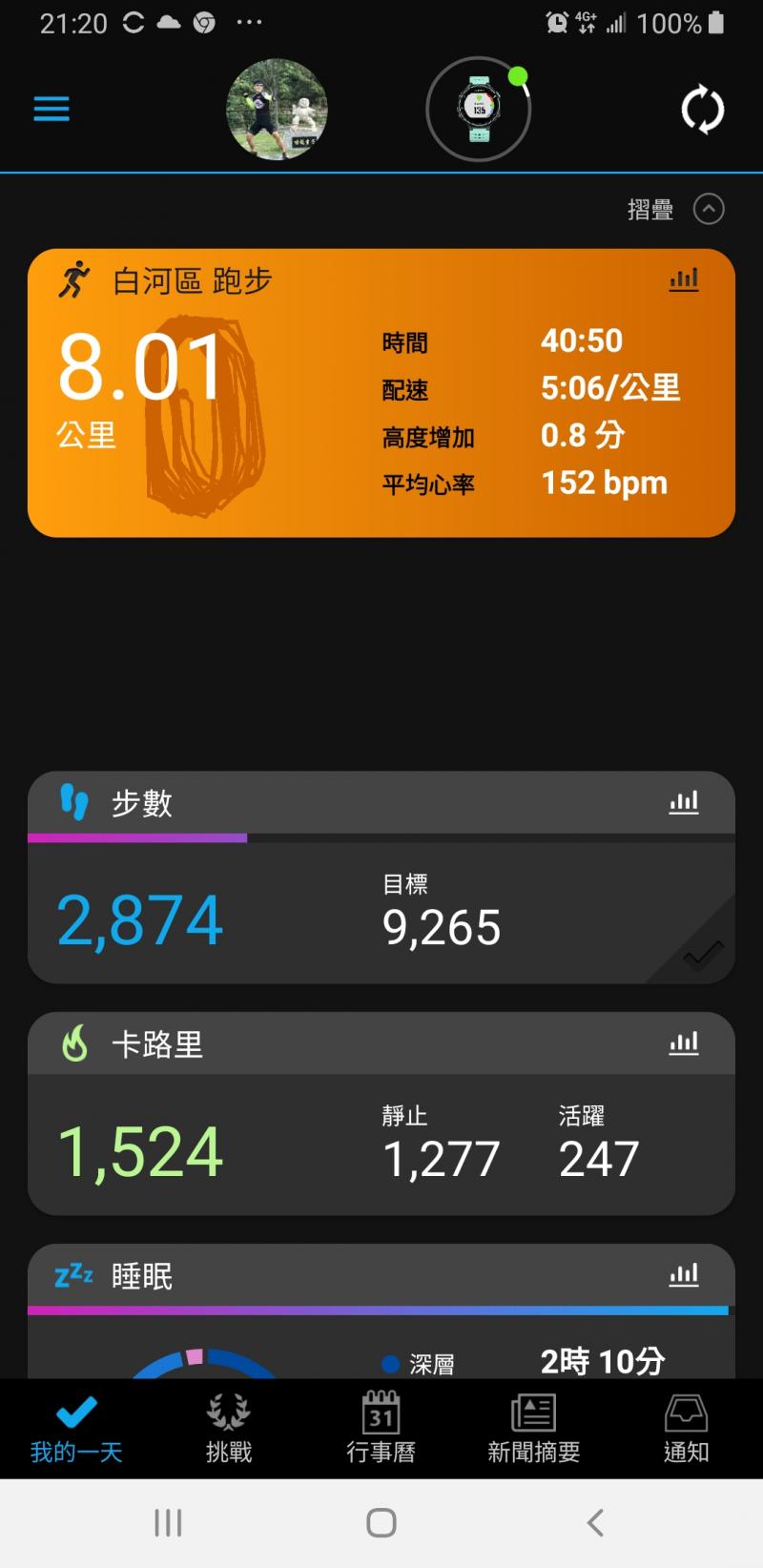View the chart icon on 卡路里 card
763x1568 pixels.
point(683,1043)
